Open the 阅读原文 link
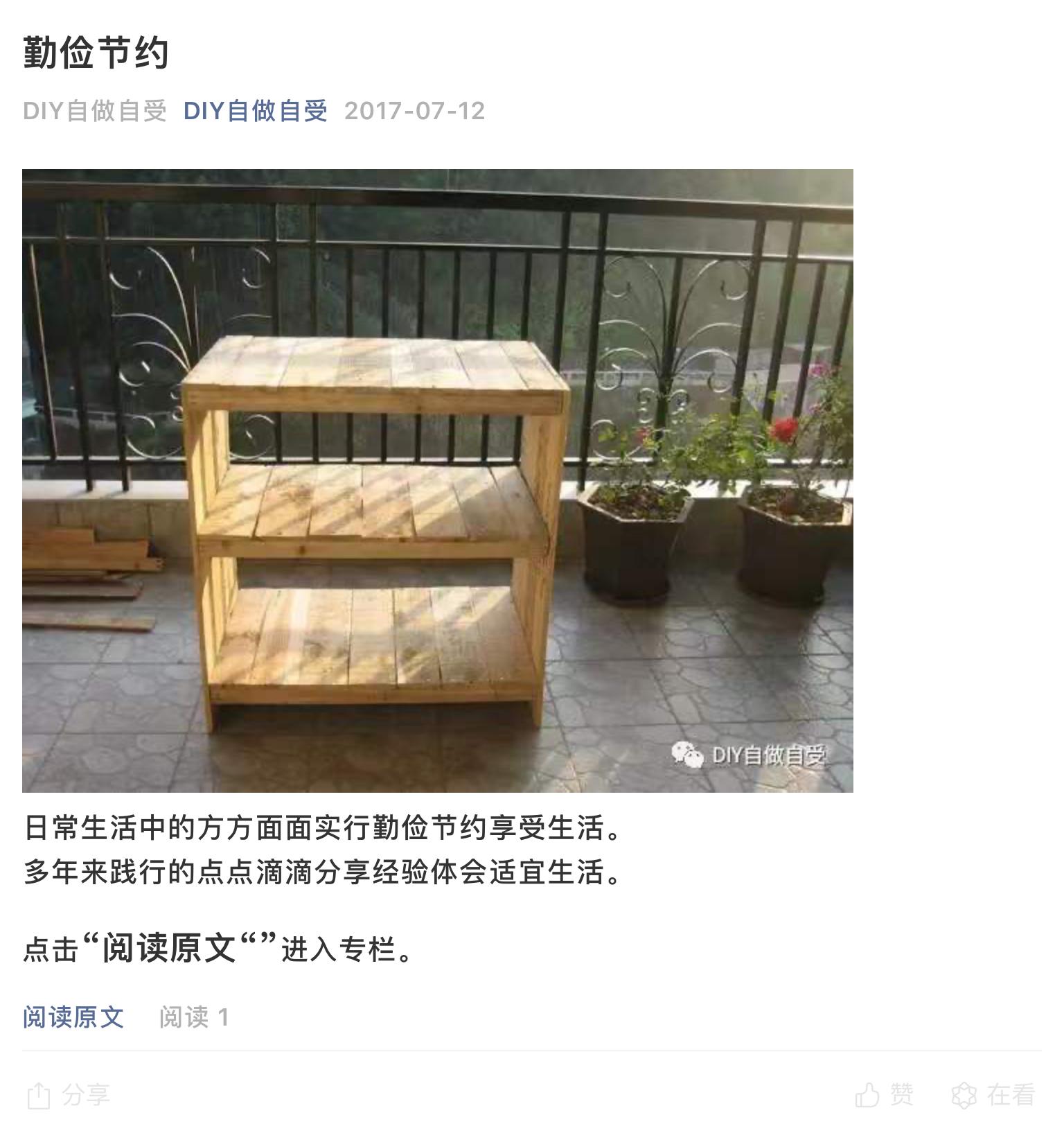This screenshot has height=1133, width=1064. (73, 1017)
